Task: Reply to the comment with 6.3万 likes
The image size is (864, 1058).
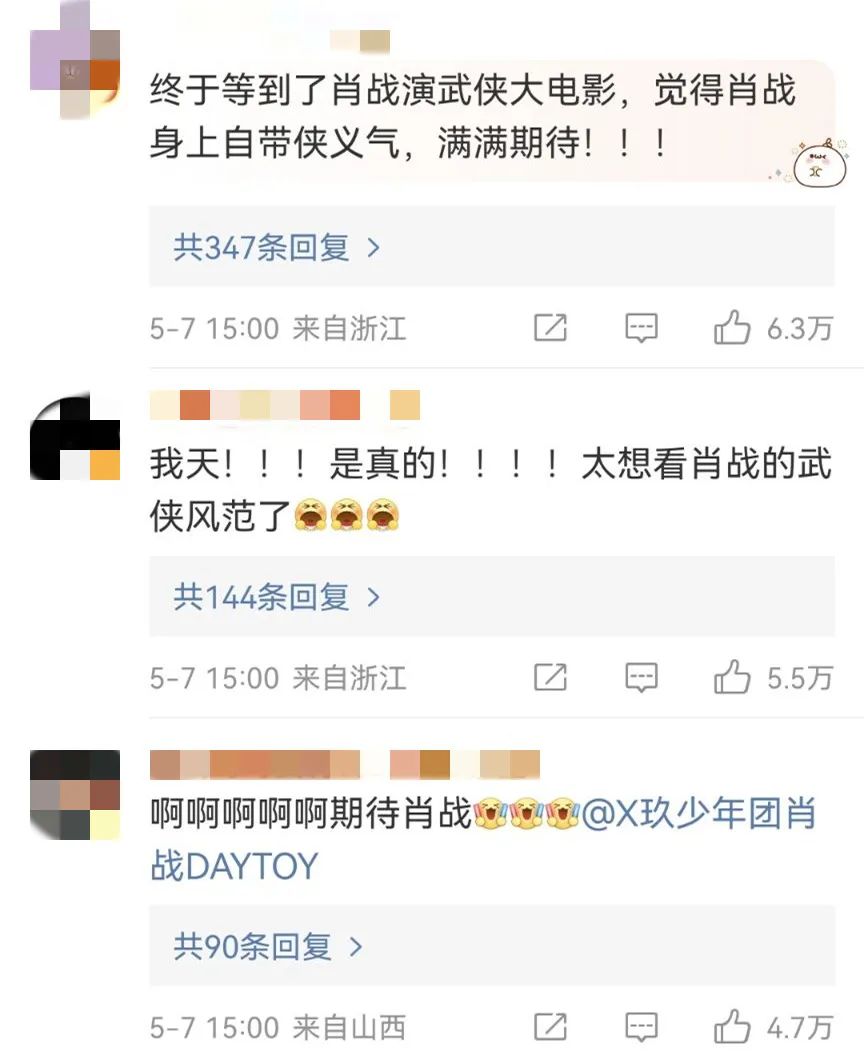Action: point(641,328)
